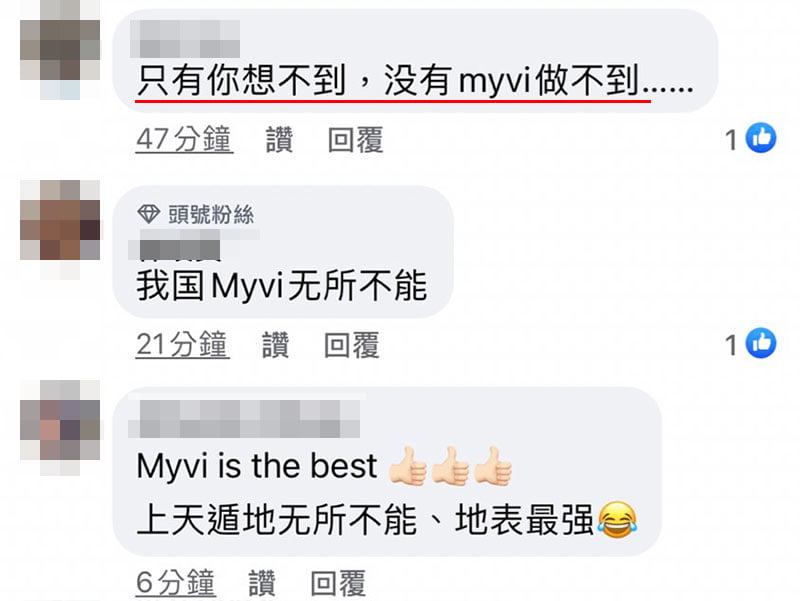
Task: Like the 我国Myvi无所不能 comment
Action: pyautogui.click(x=275, y=346)
